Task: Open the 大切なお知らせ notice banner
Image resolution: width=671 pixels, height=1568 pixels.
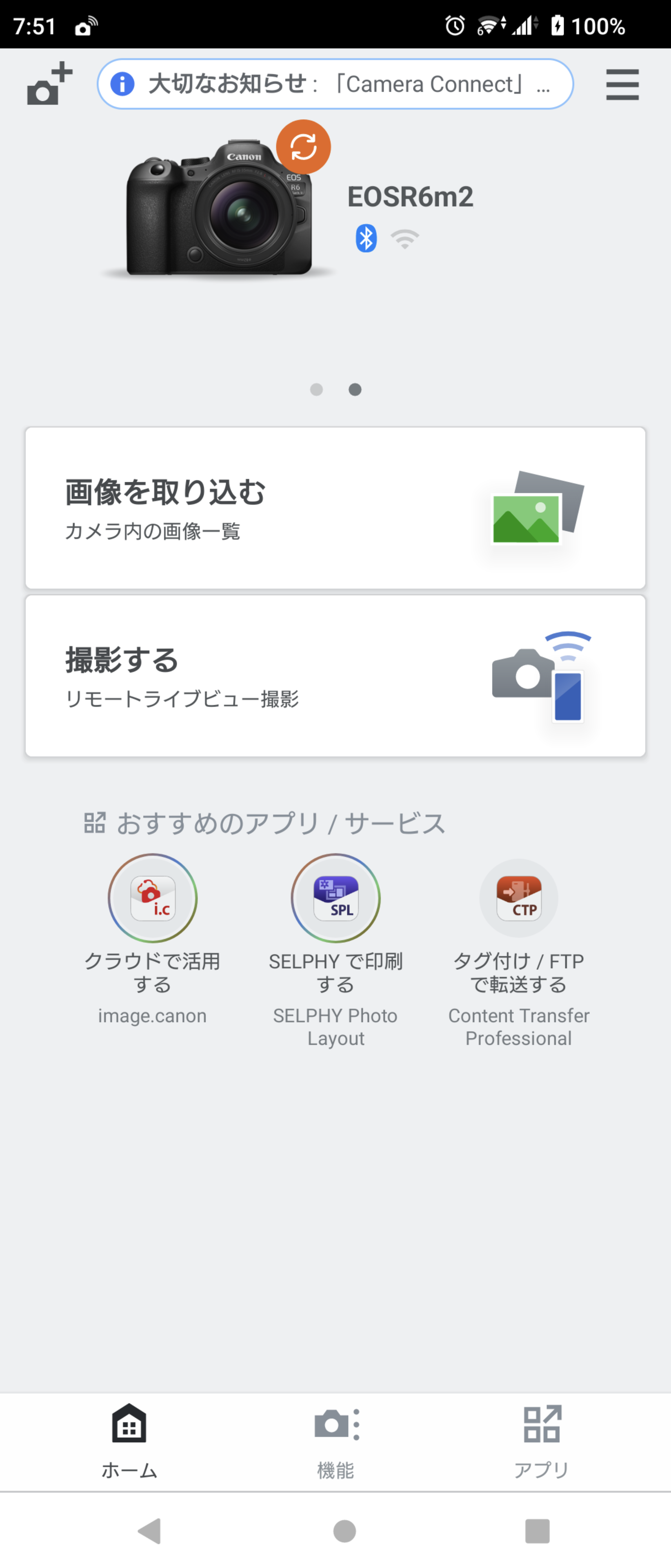Action: coord(335,84)
